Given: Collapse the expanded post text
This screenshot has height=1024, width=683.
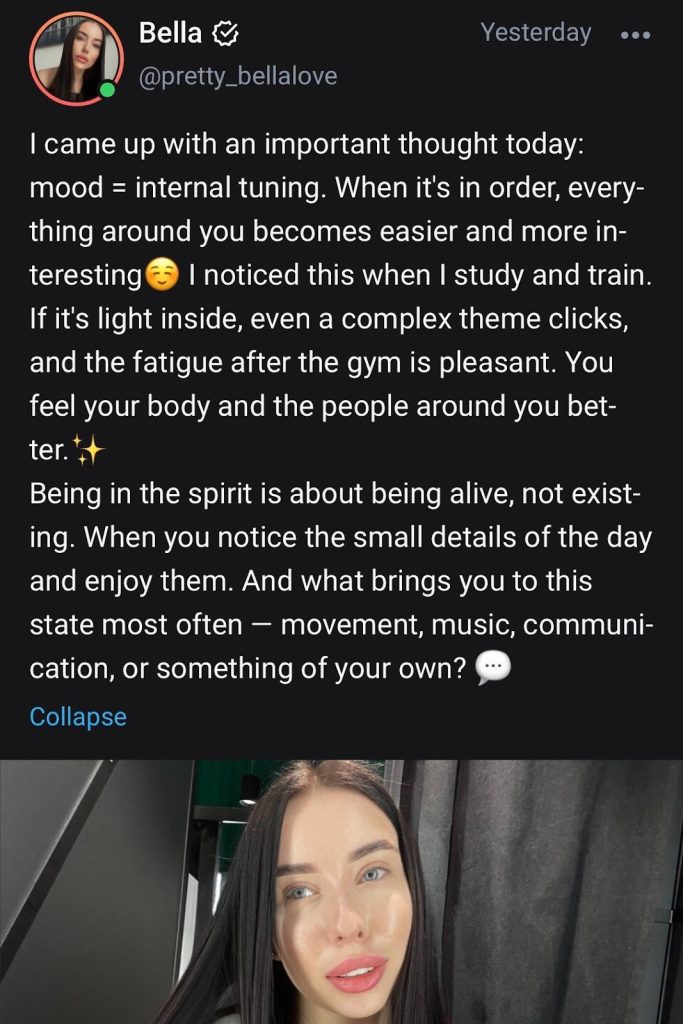Looking at the screenshot, I should point(78,717).
